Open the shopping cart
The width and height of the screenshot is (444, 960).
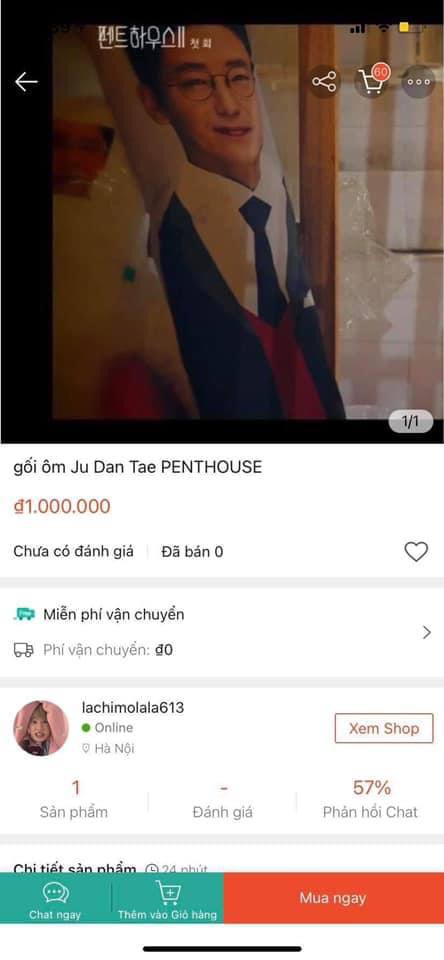(372, 81)
